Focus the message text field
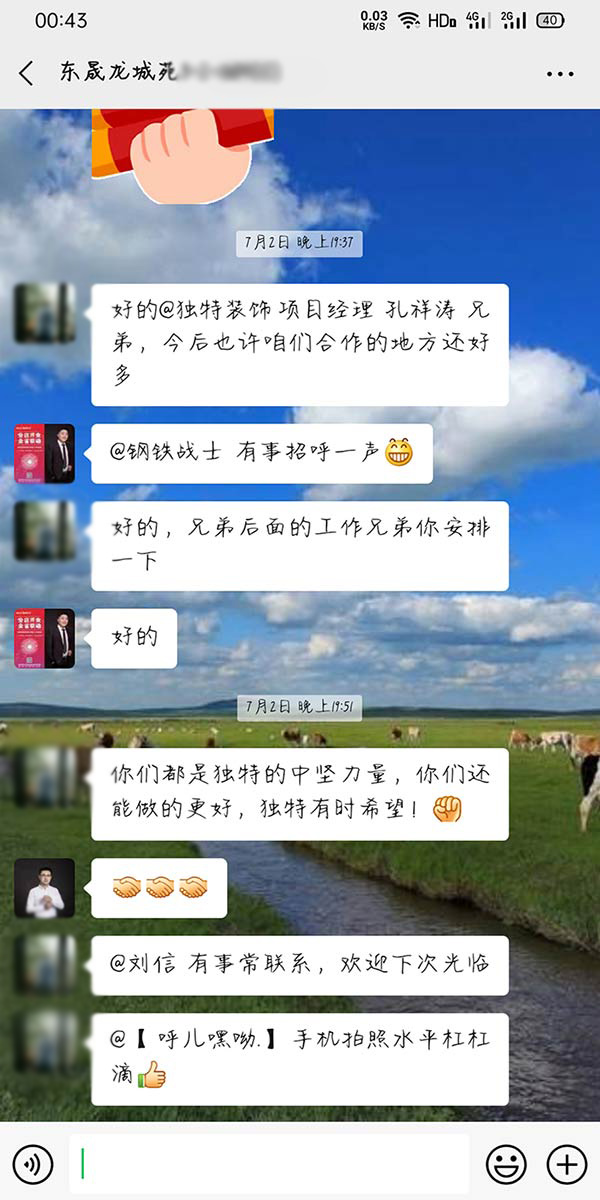 pos(270,1164)
